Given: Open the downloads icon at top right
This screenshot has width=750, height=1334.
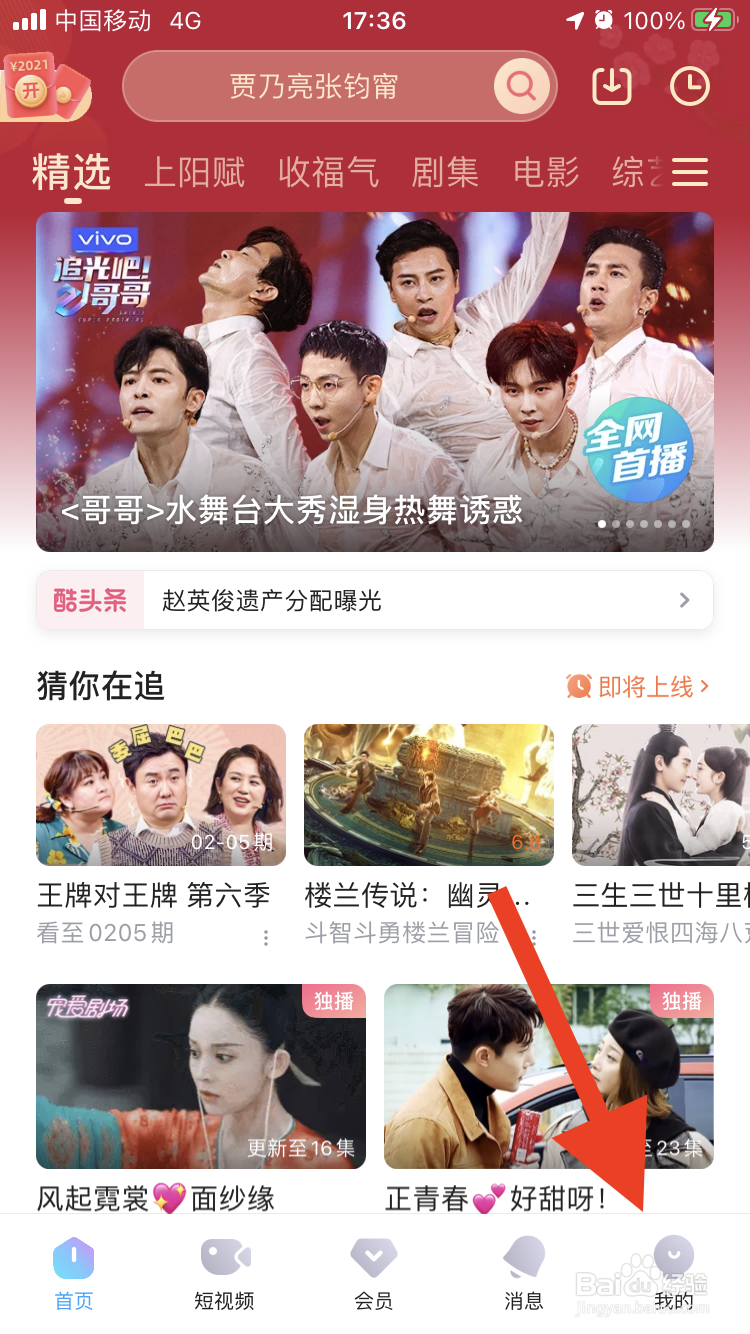Looking at the screenshot, I should tap(611, 86).
